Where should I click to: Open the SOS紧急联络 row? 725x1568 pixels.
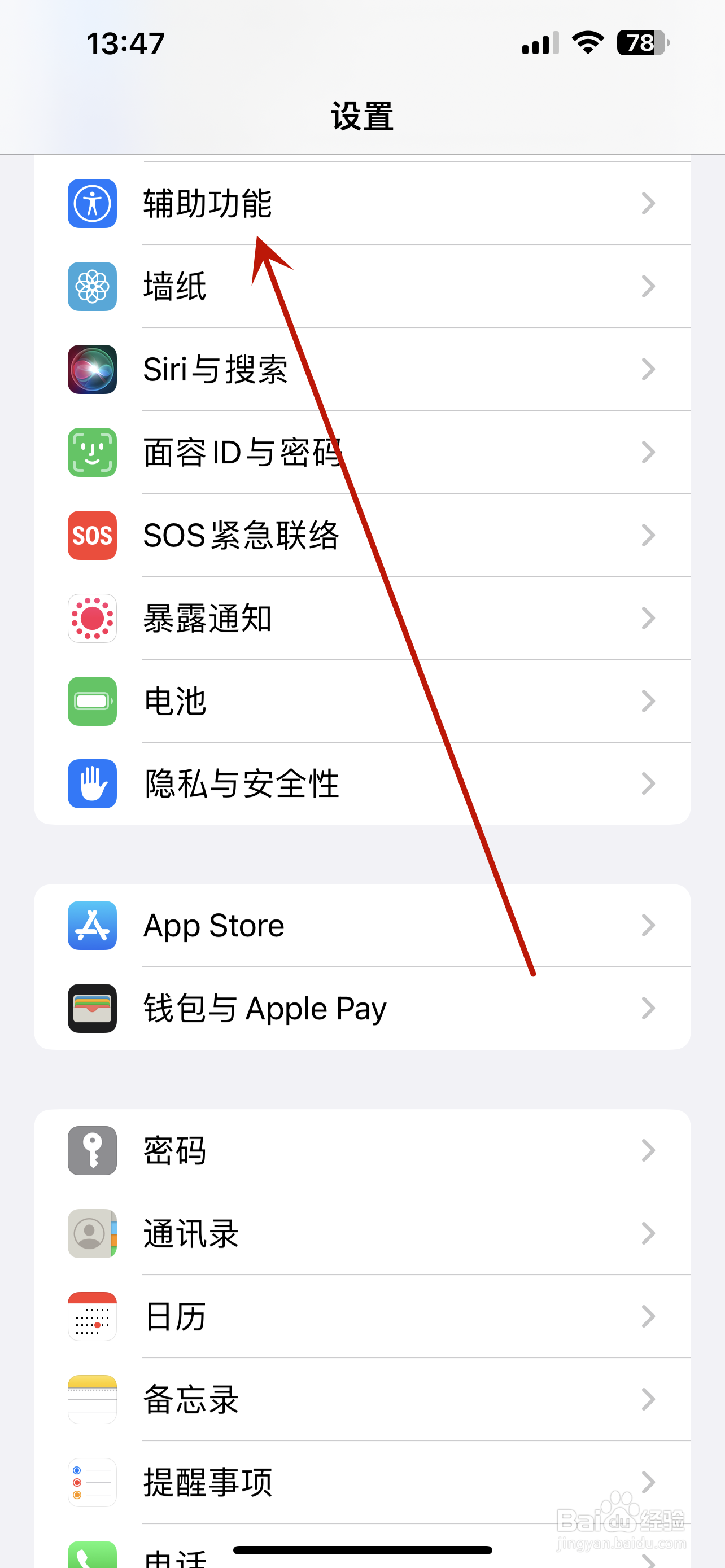pos(365,536)
